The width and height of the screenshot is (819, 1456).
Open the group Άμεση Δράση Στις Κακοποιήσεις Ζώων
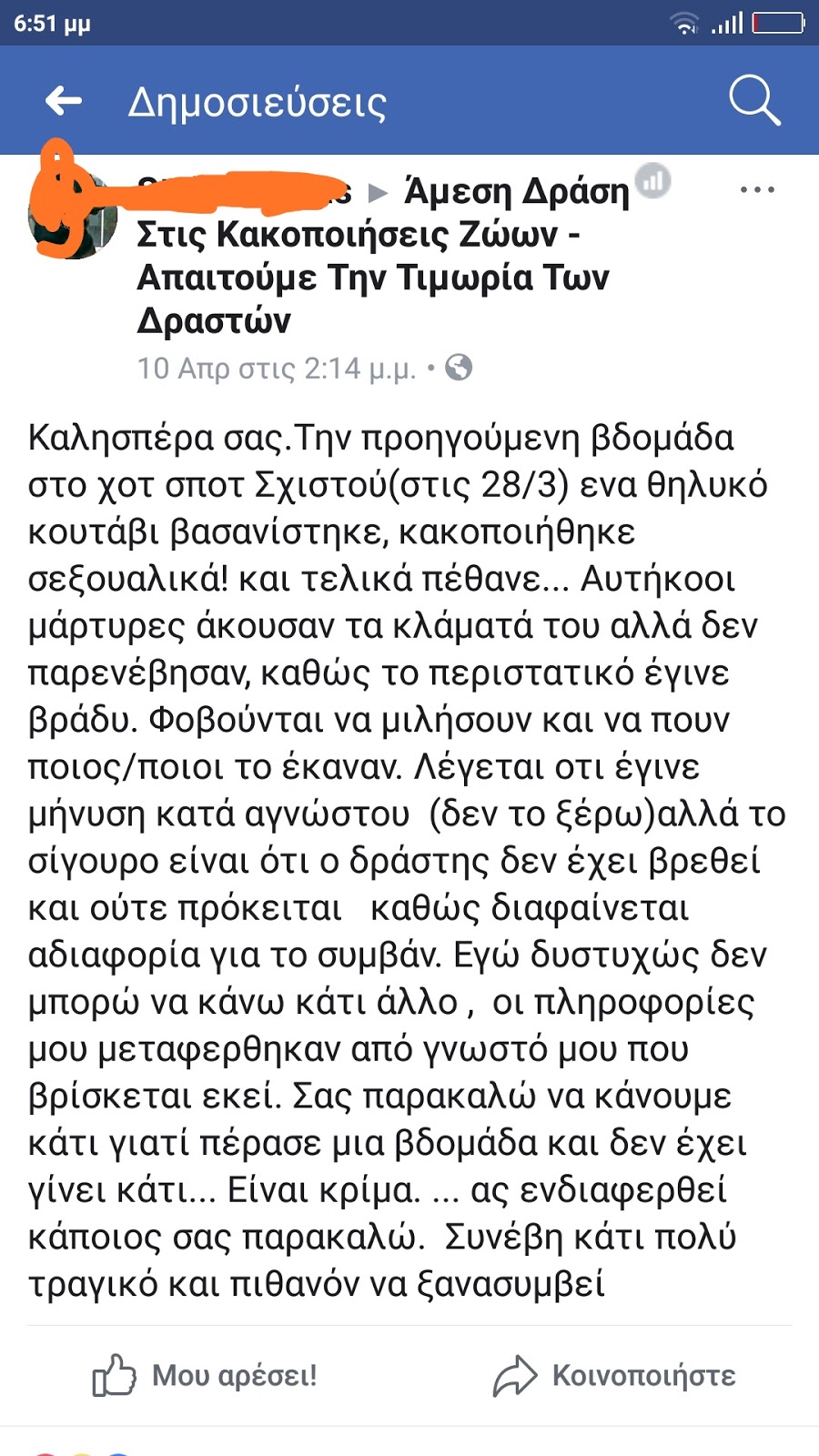tap(373, 256)
